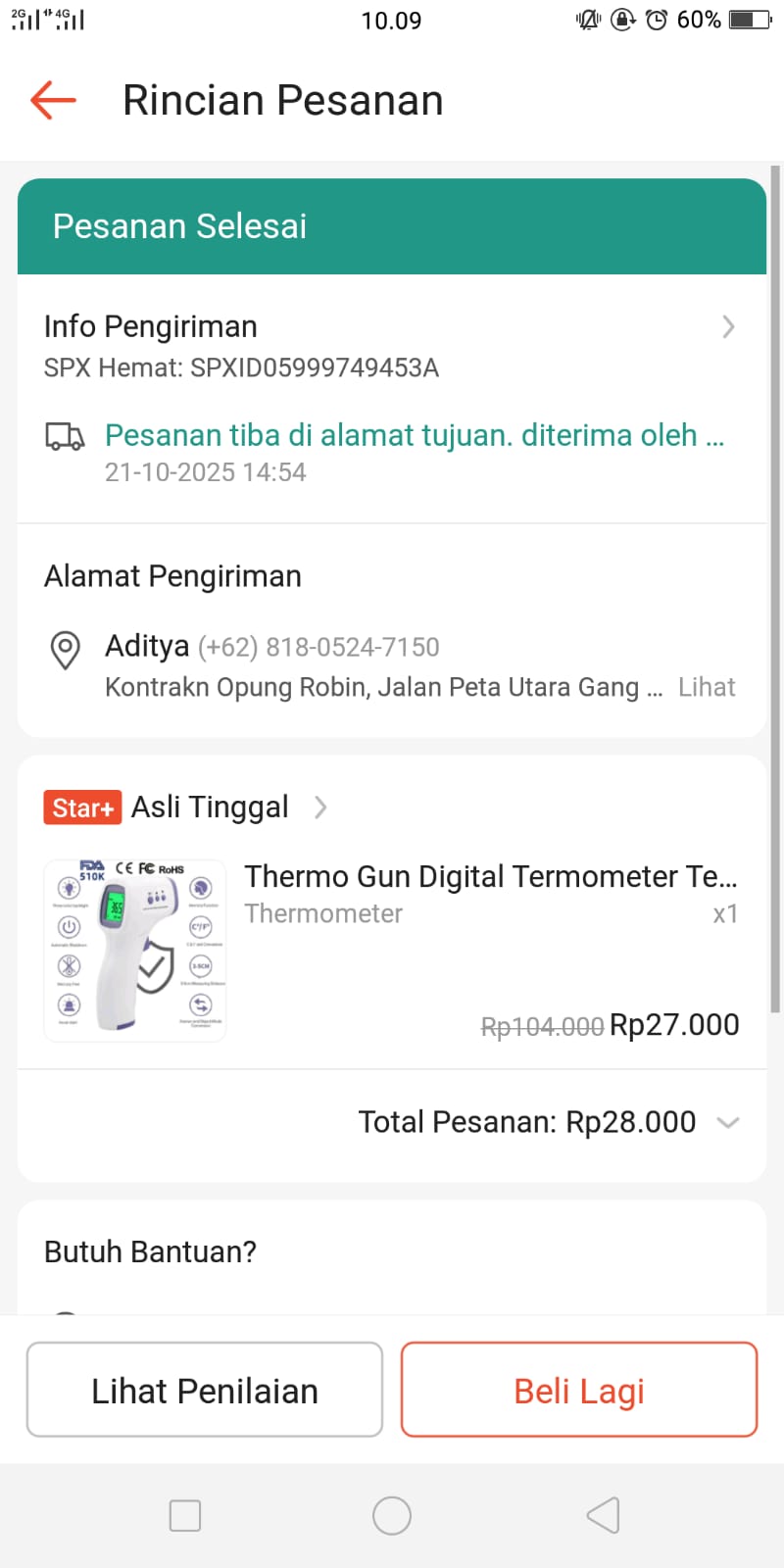Tap Beli Lagi to reorder
This screenshot has height=1568, width=784.
579,1390
